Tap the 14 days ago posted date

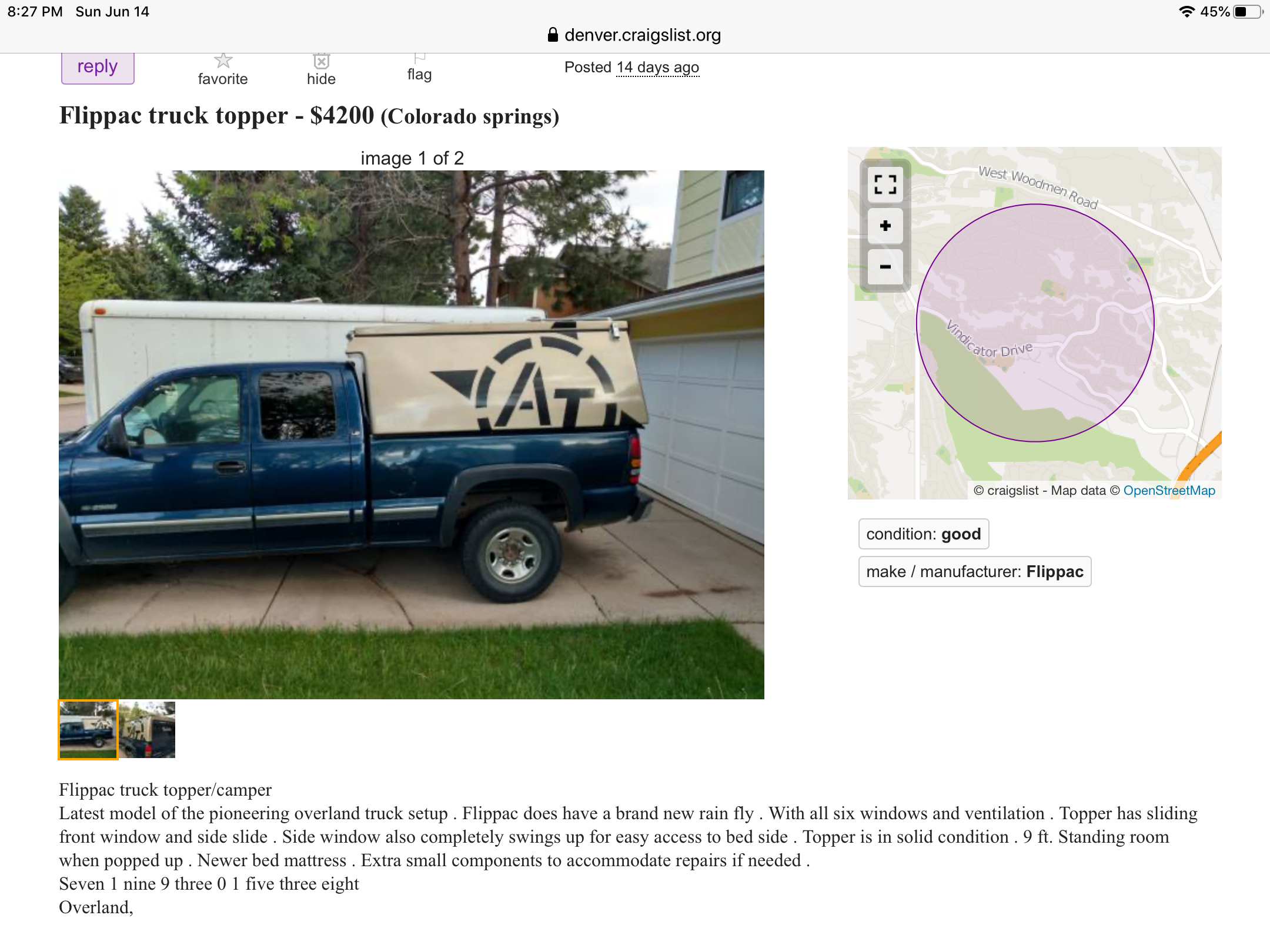[657, 68]
